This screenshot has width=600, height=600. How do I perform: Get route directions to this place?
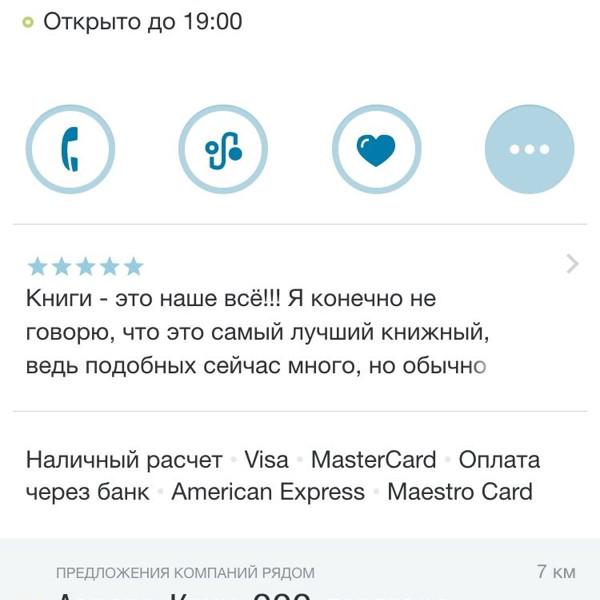(223, 149)
